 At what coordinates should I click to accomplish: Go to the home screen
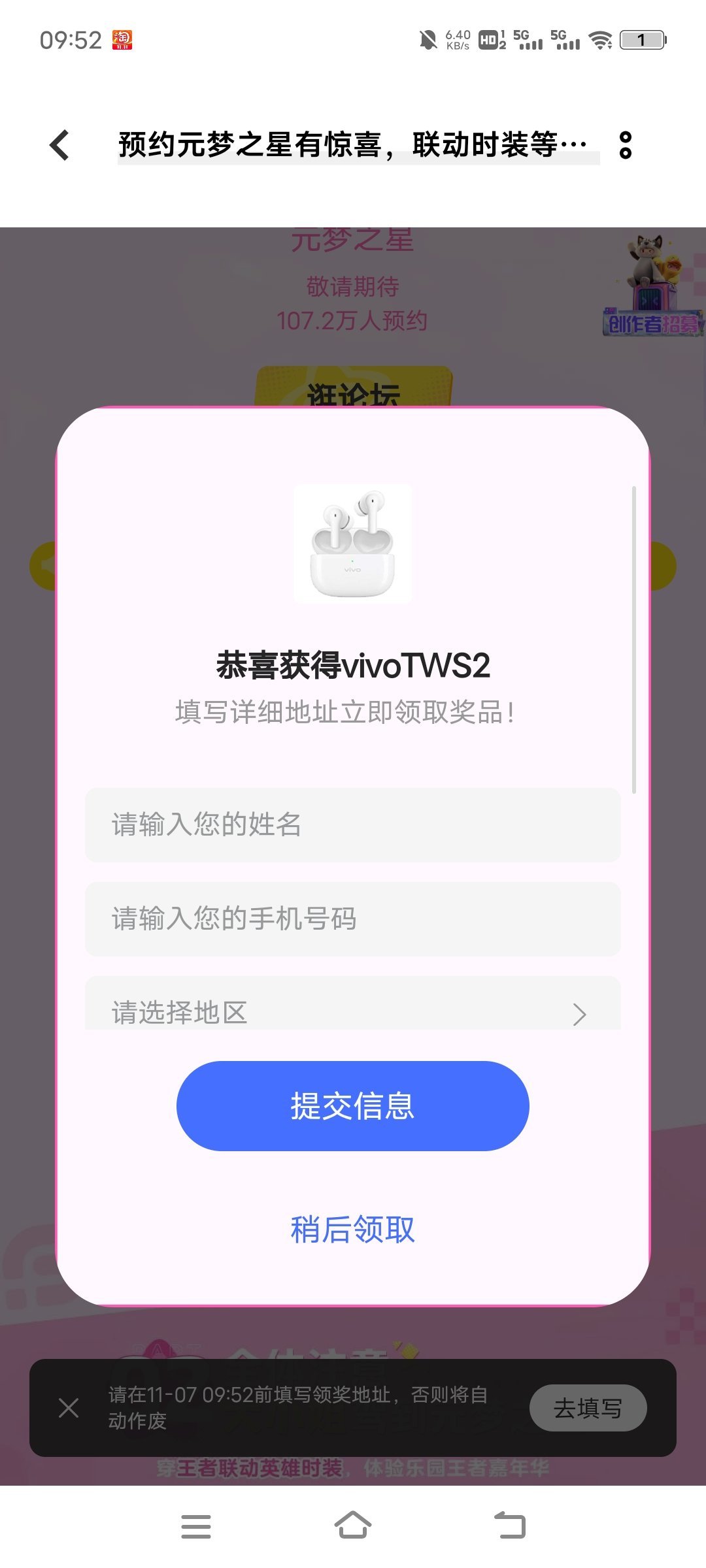pos(353,1526)
